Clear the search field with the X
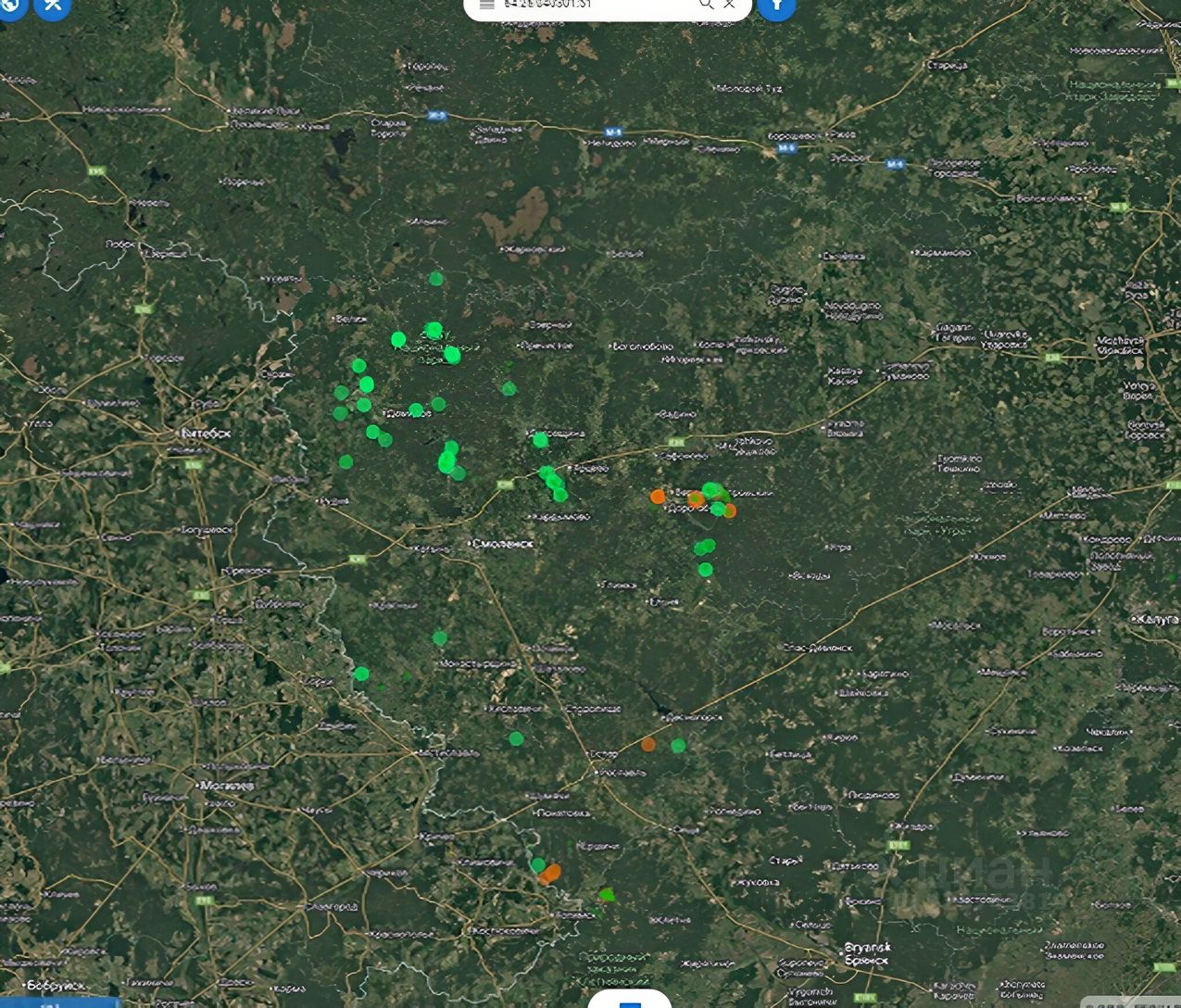This screenshot has width=1181, height=1008. (x=729, y=4)
